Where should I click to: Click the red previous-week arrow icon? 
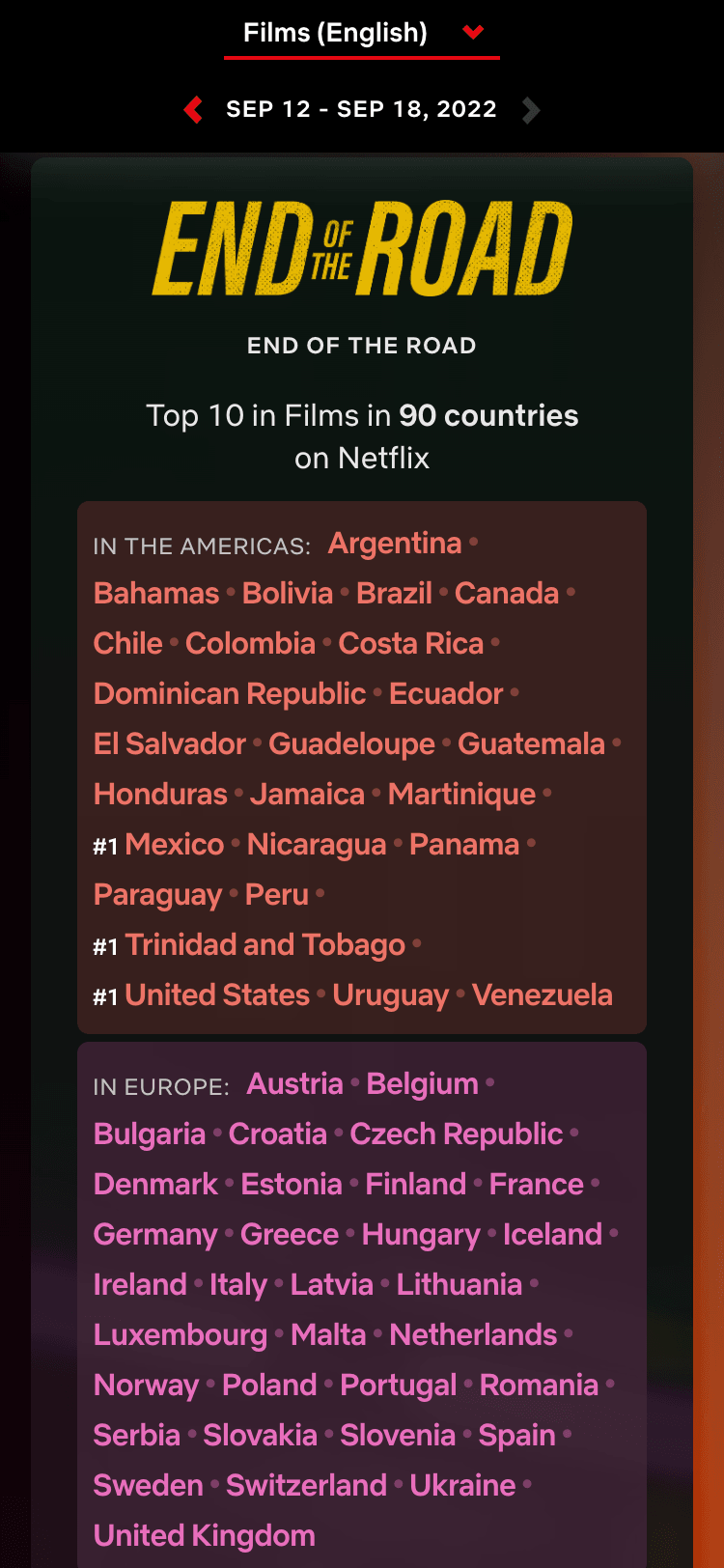(192, 109)
